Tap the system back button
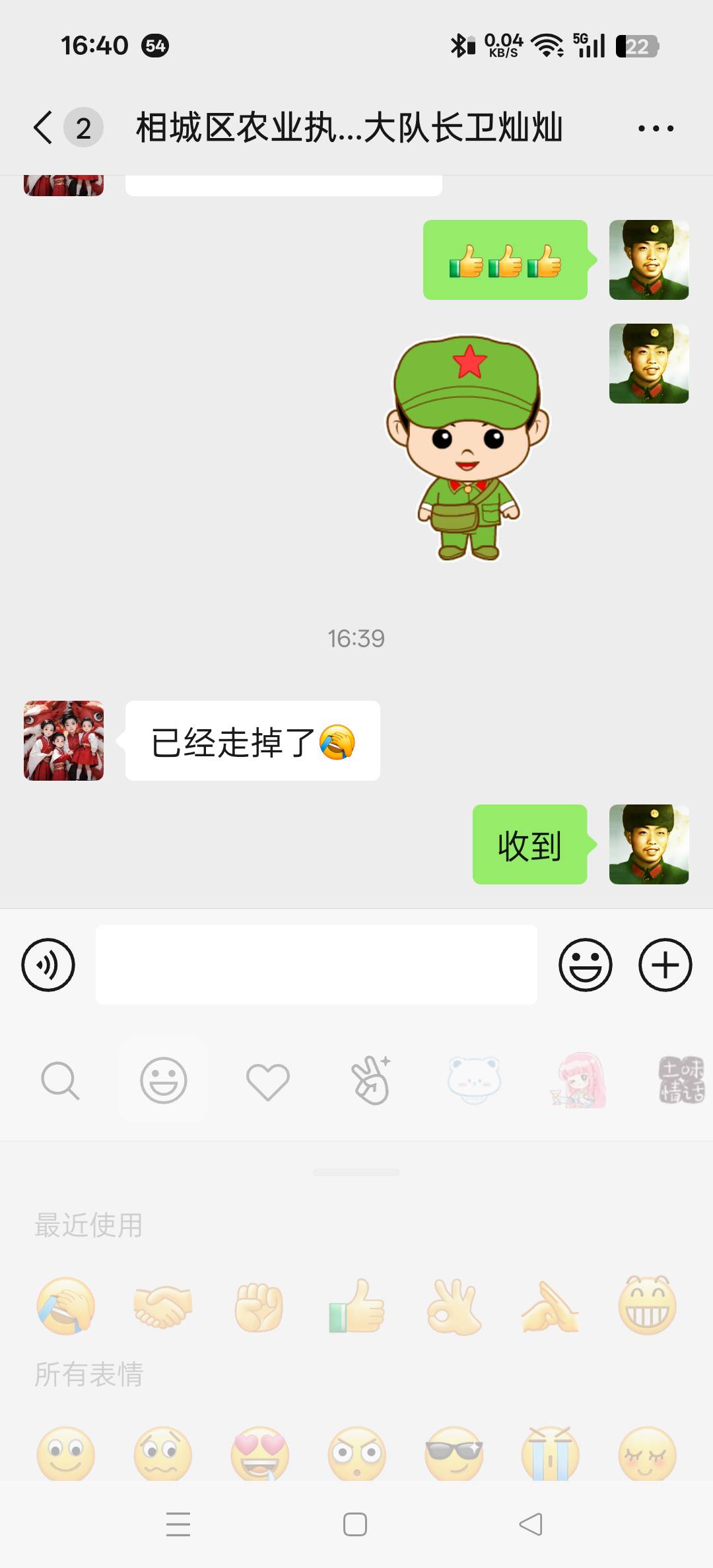 tap(531, 1524)
